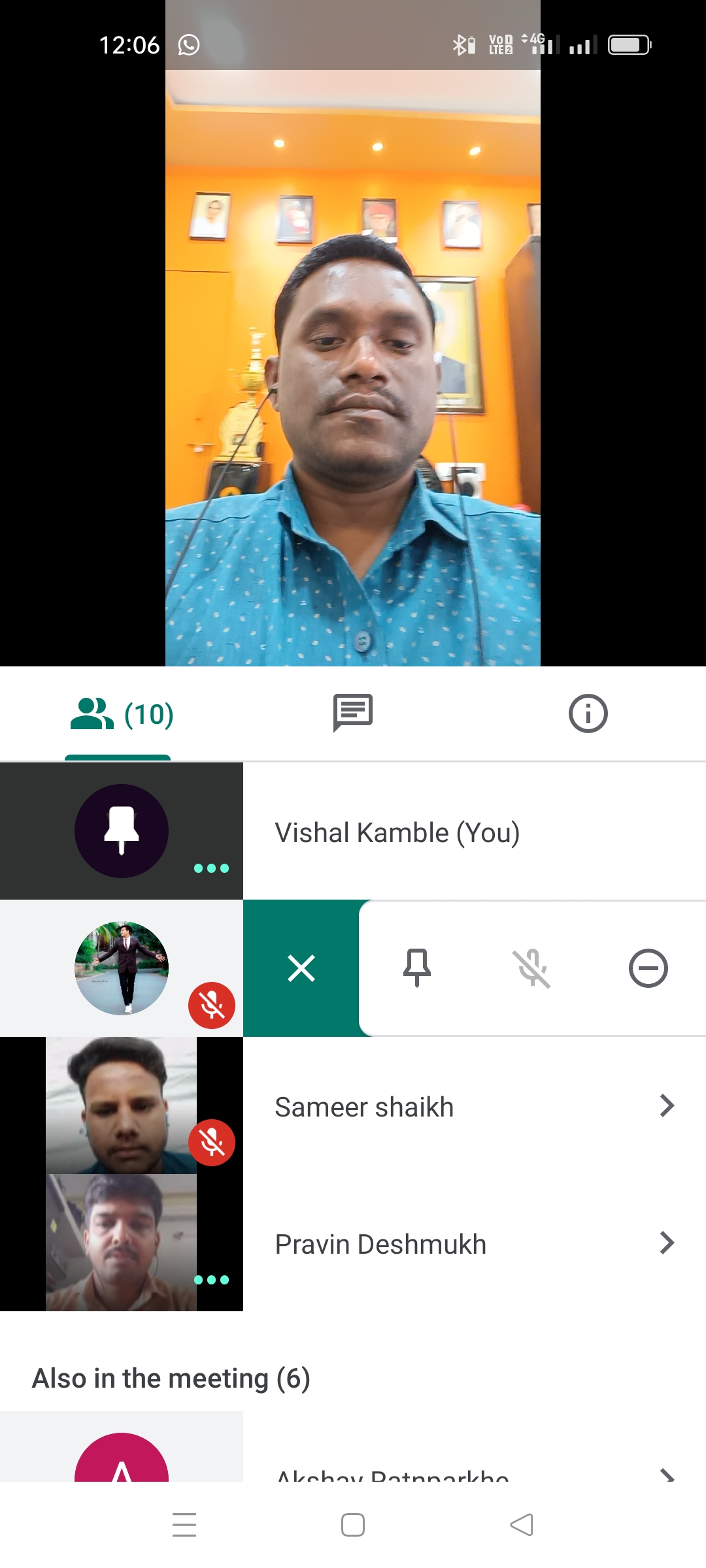Open Sameer shaikh's participant options
The height and width of the screenshot is (1568, 706).
coord(666,1105)
